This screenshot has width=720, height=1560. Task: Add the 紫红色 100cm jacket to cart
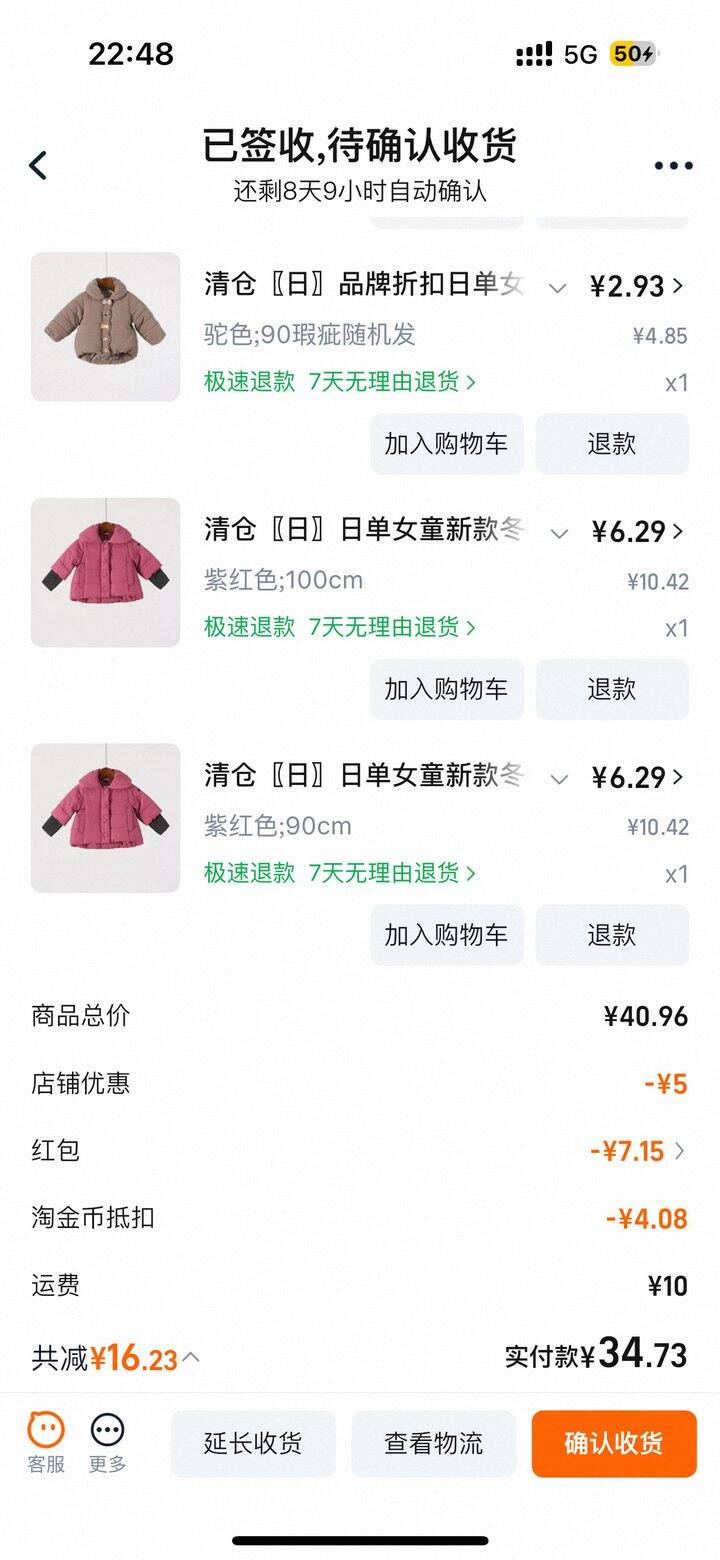pyautogui.click(x=446, y=689)
